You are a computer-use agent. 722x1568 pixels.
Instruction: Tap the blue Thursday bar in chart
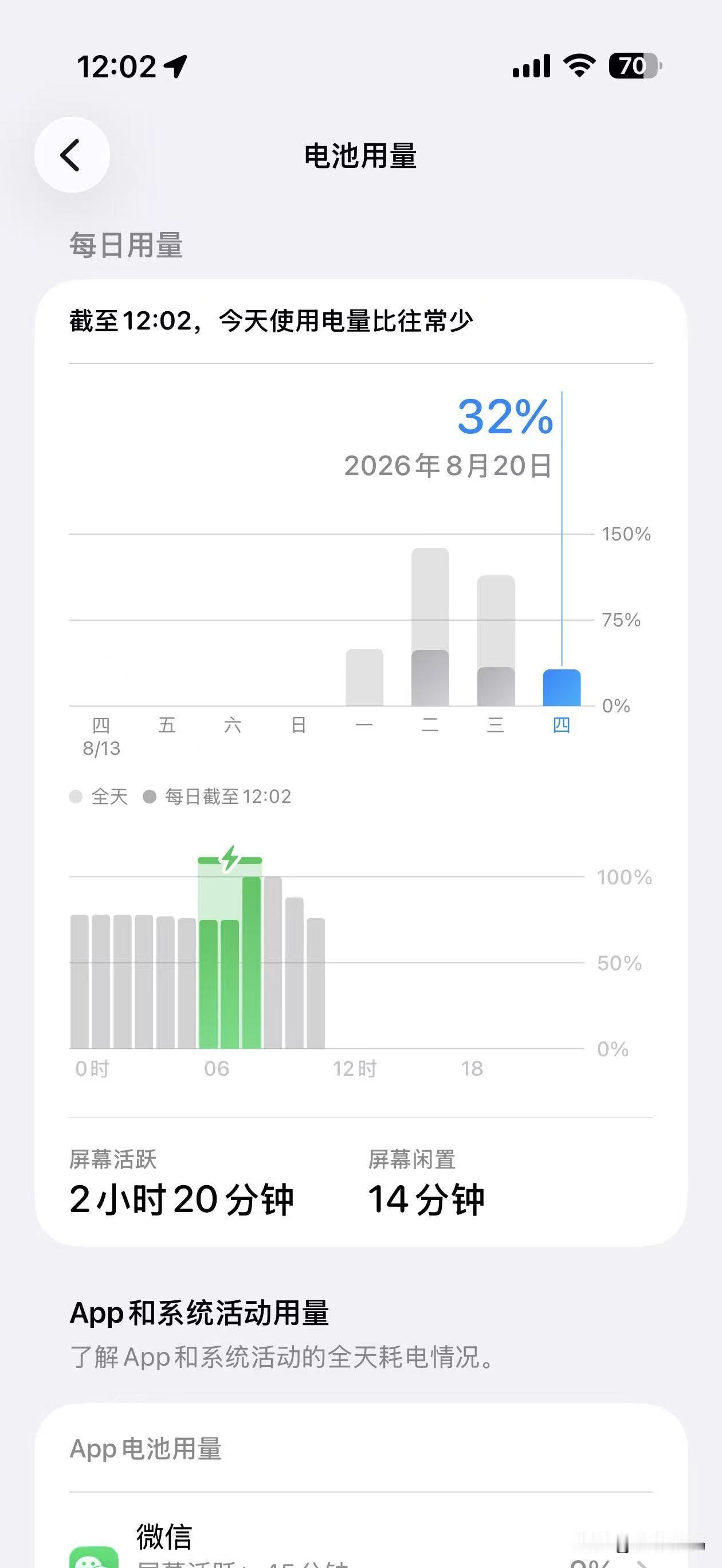click(562, 688)
